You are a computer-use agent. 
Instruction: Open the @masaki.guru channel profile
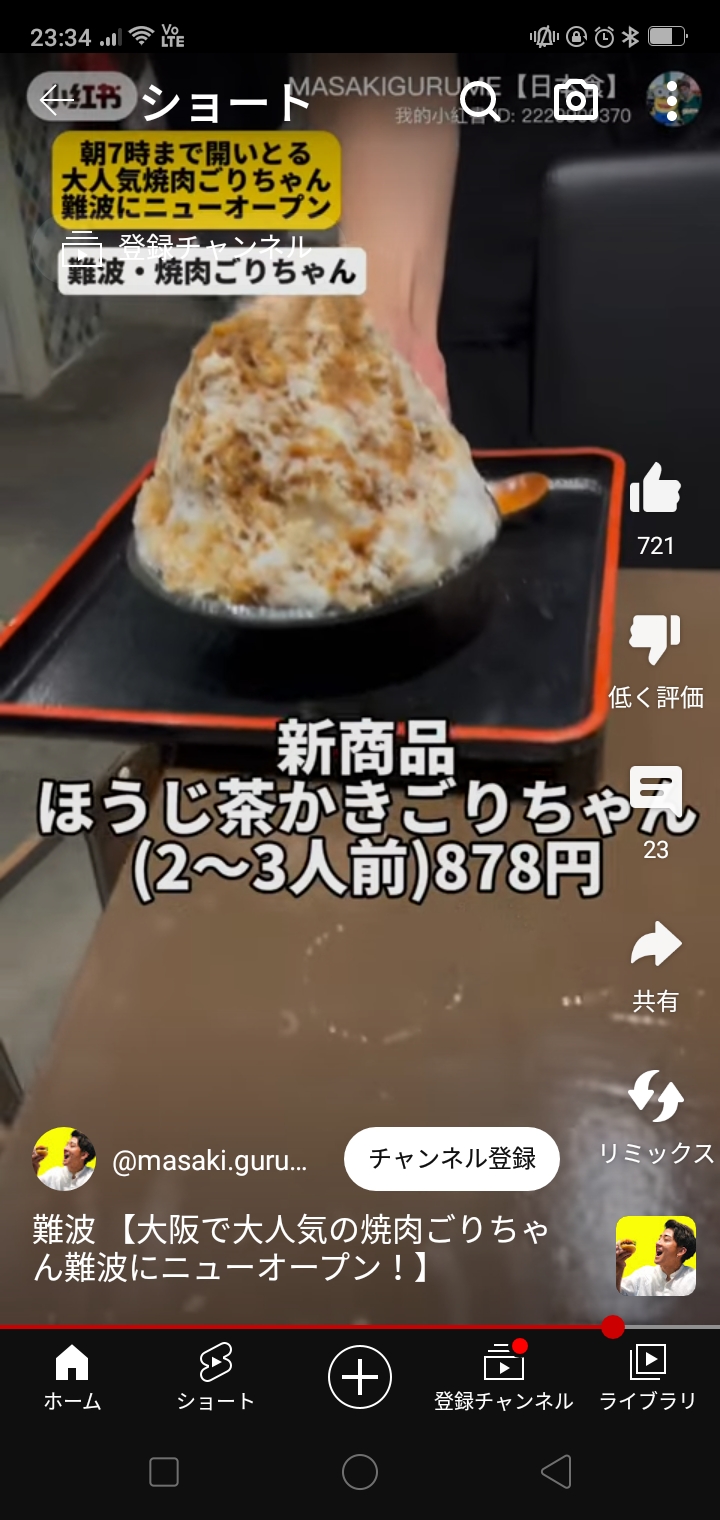[x=210, y=1160]
